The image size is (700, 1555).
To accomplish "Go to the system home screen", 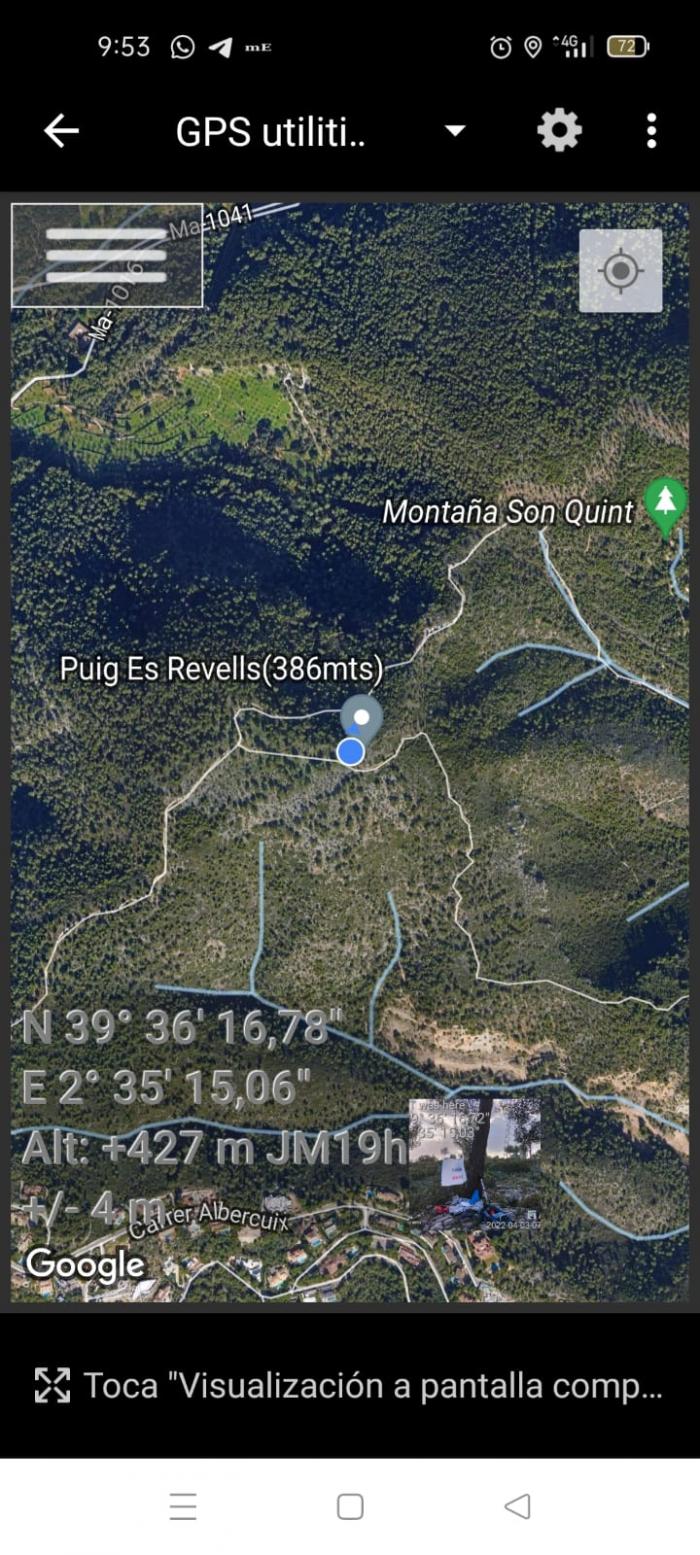I will (350, 1506).
